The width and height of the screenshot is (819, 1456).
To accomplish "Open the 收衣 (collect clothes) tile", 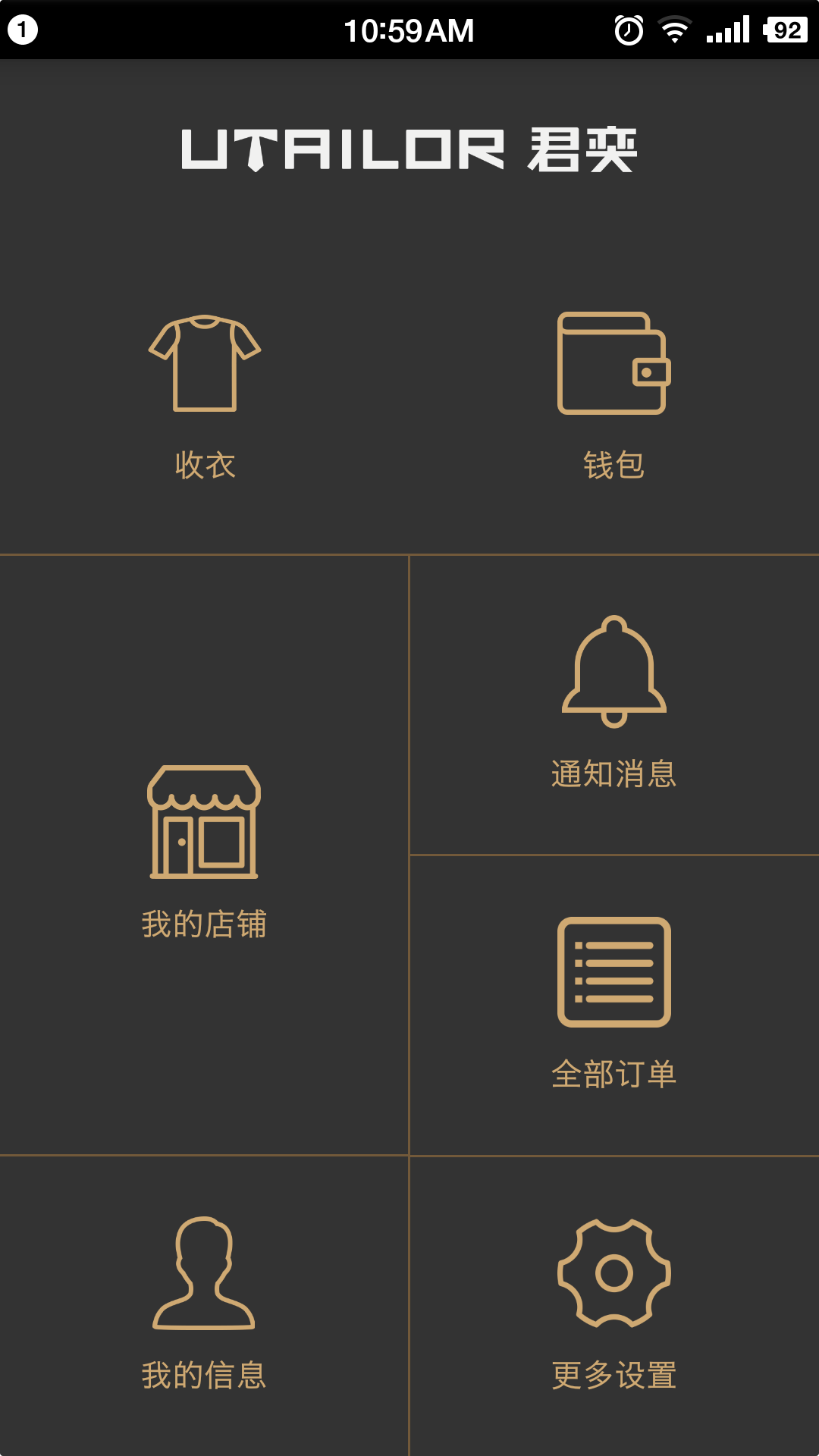I will tap(205, 394).
